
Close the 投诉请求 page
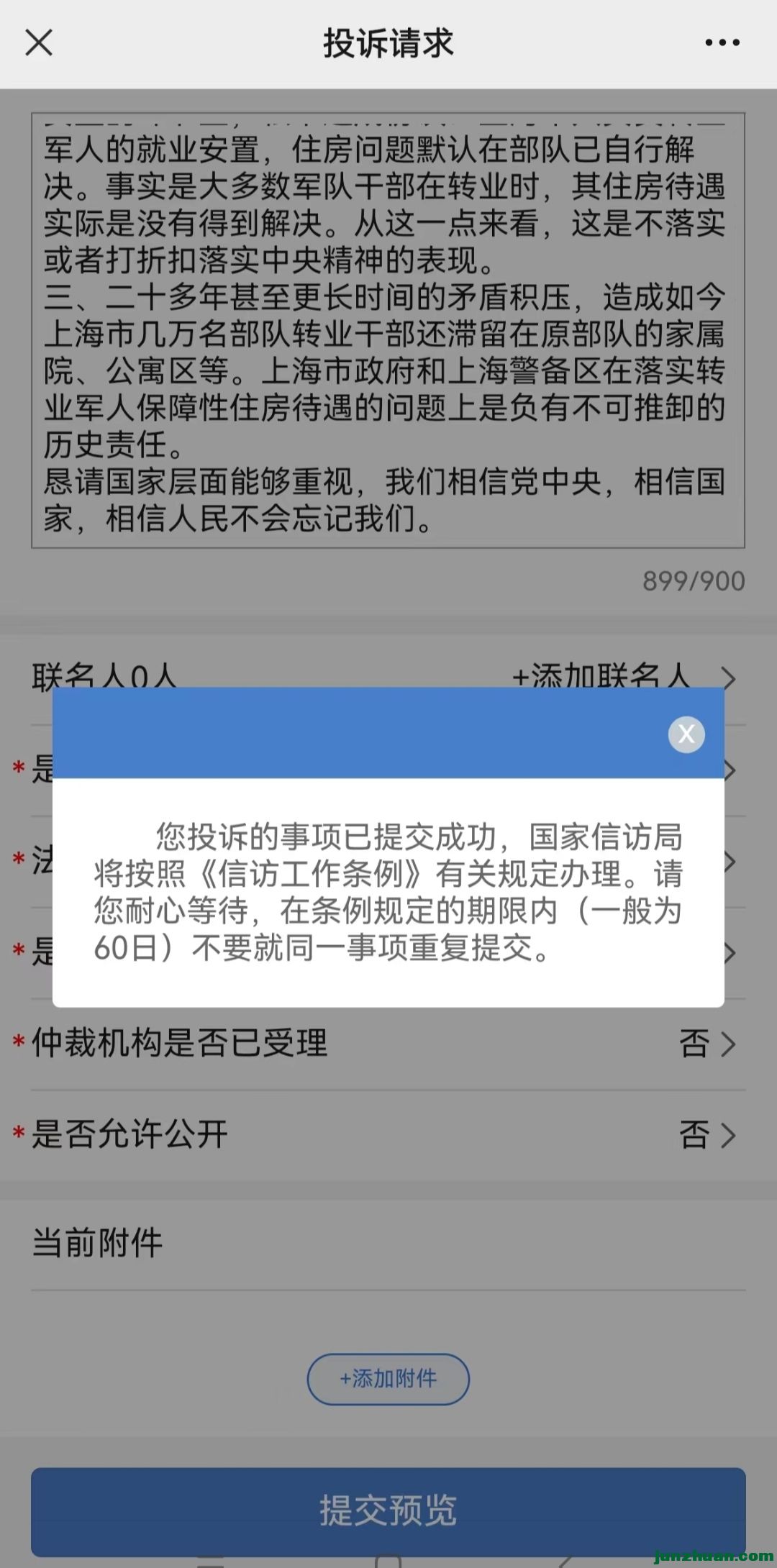(39, 43)
